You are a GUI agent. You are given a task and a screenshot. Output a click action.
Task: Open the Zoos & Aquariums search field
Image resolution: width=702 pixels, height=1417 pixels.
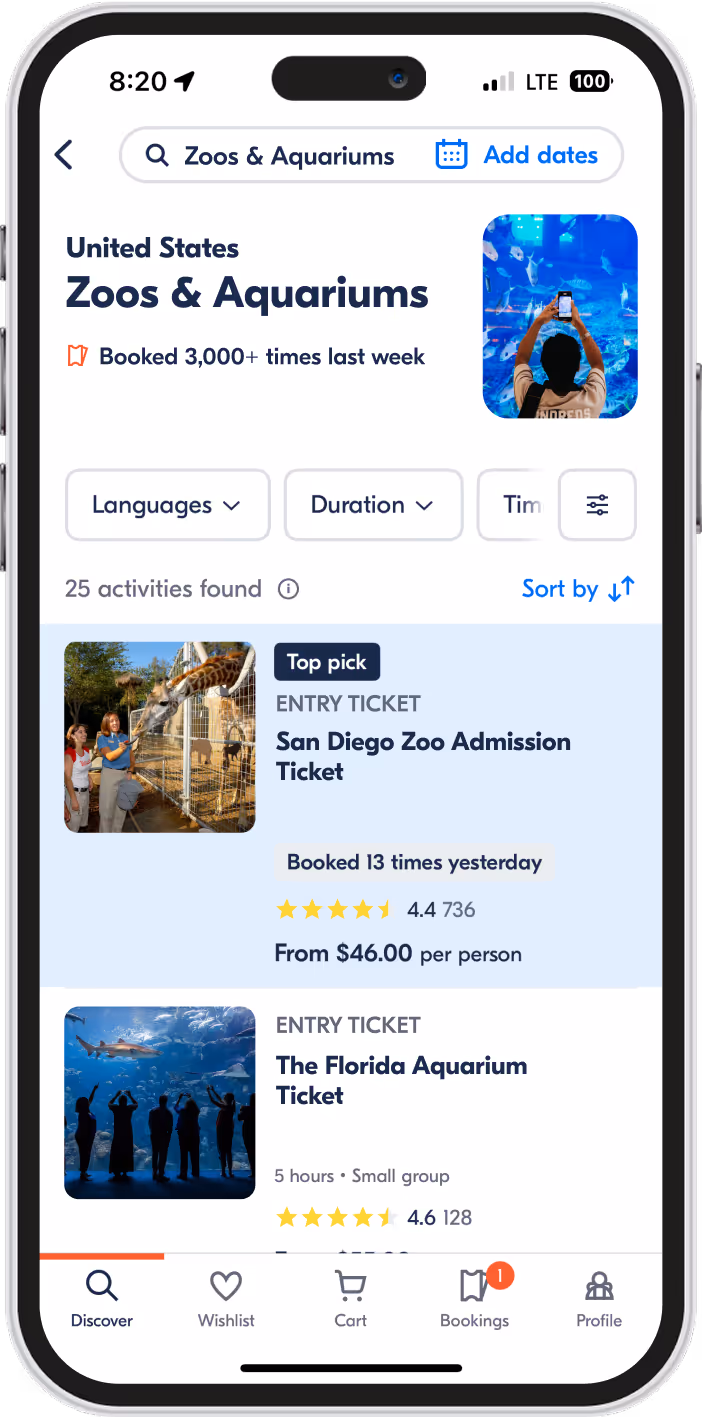(270, 156)
